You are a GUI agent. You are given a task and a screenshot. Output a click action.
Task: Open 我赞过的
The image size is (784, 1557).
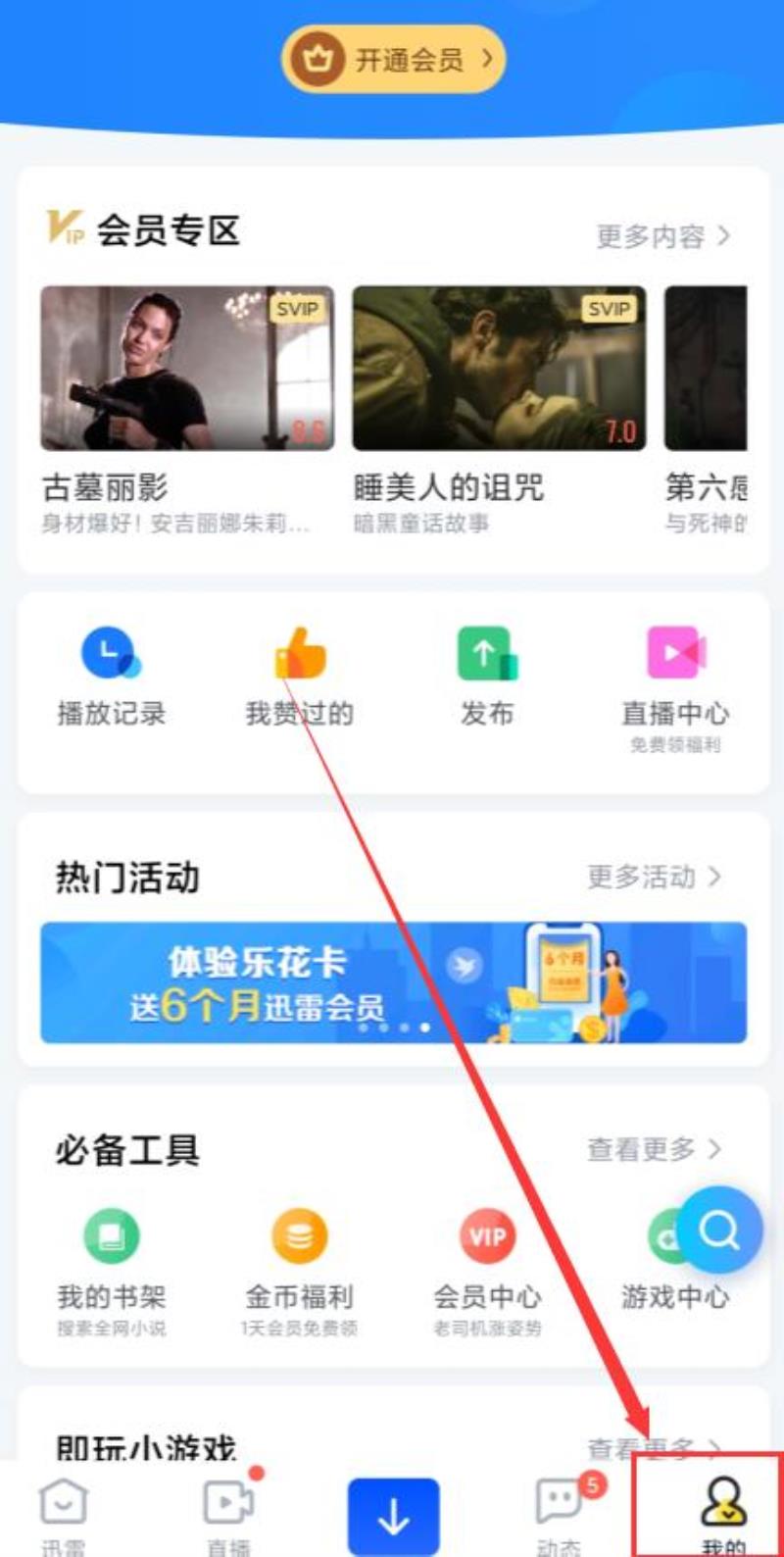click(299, 677)
